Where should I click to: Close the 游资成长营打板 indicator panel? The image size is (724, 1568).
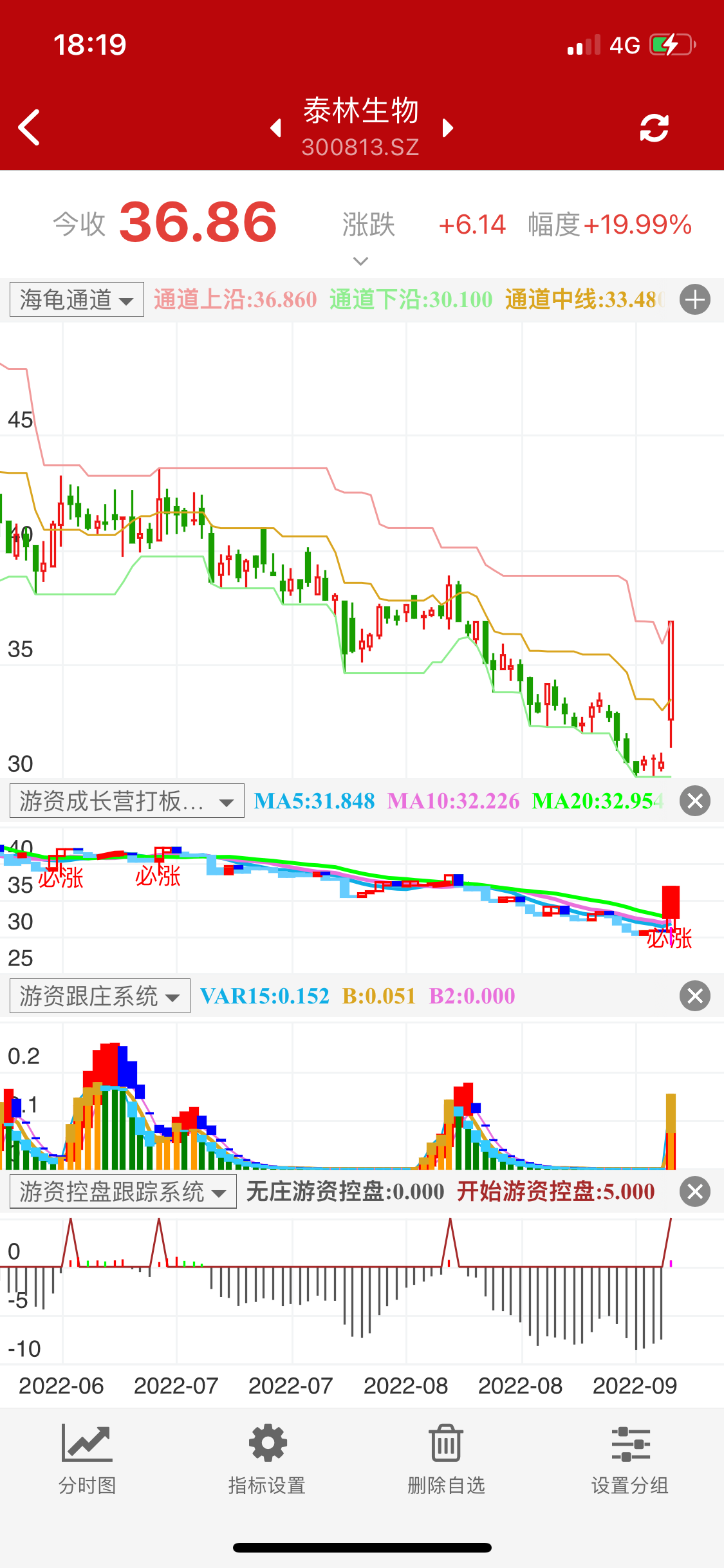[x=695, y=801]
